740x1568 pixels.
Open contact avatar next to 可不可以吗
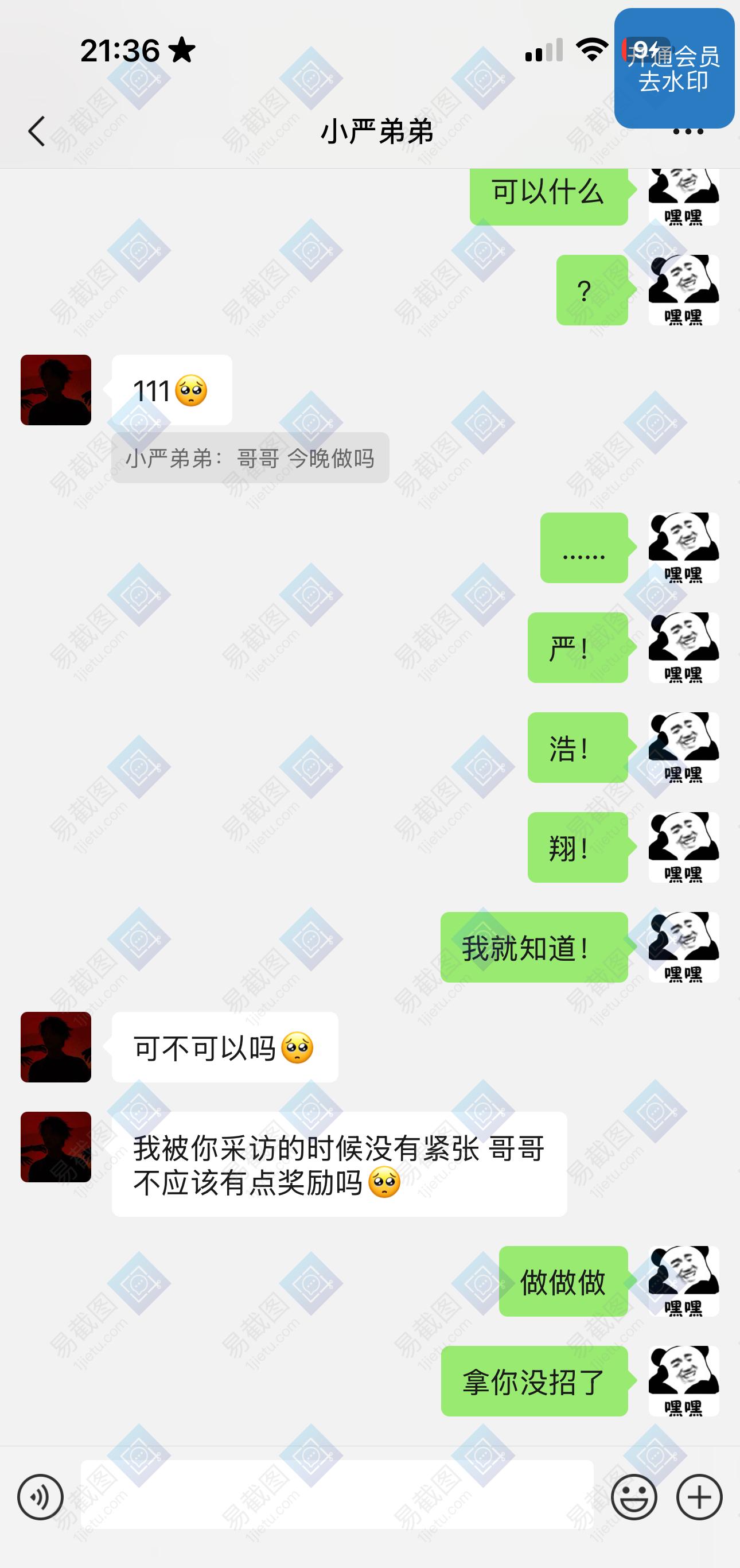click(56, 1047)
